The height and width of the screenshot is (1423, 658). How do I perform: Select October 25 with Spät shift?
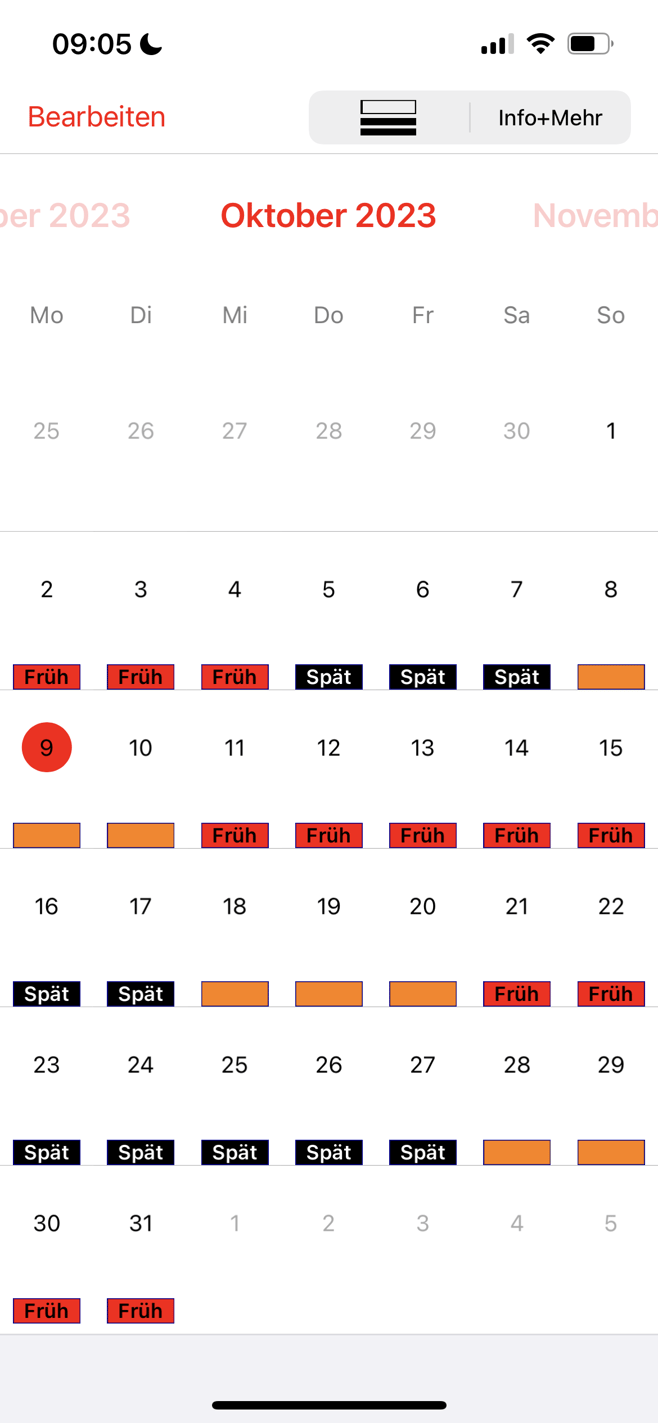(x=235, y=1065)
